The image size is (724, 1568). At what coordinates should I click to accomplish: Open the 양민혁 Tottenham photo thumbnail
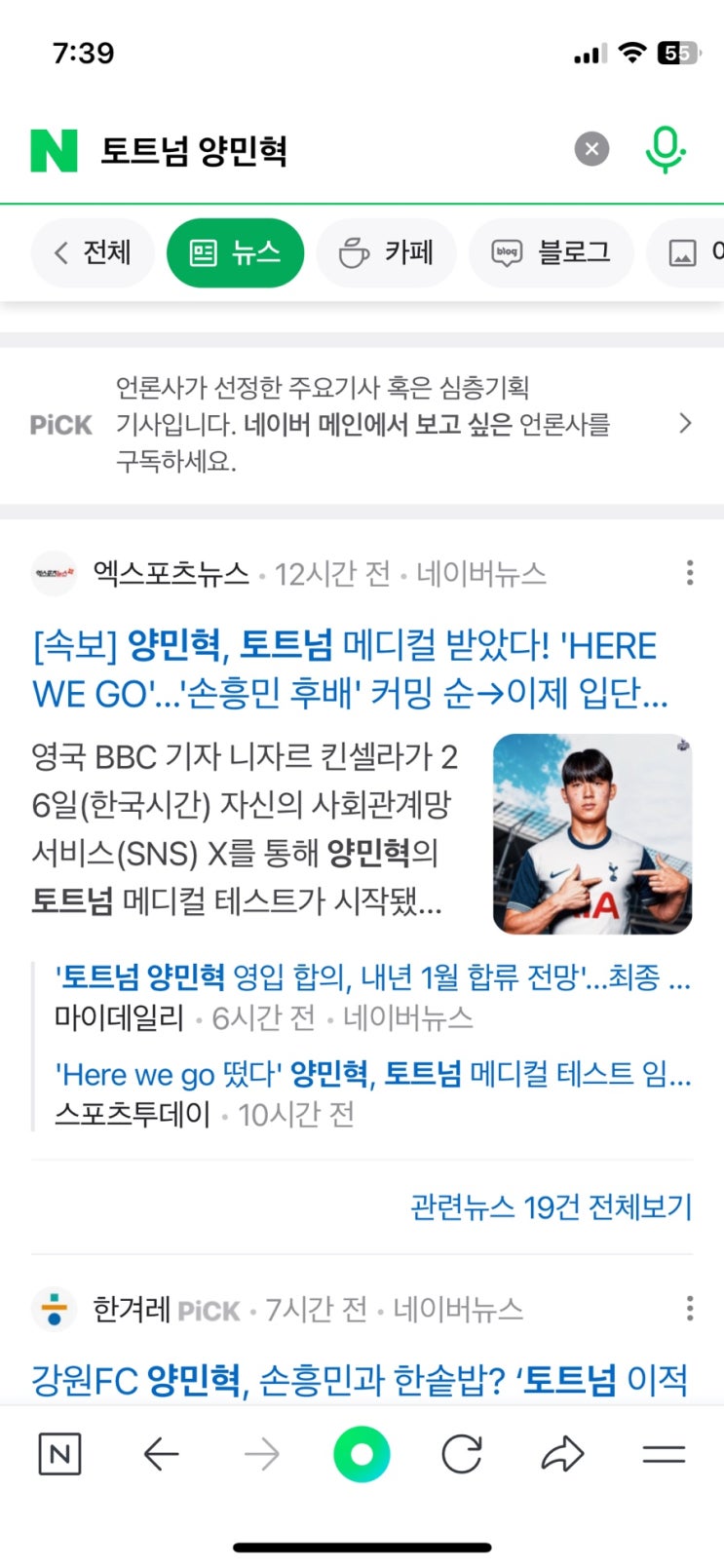point(592,834)
